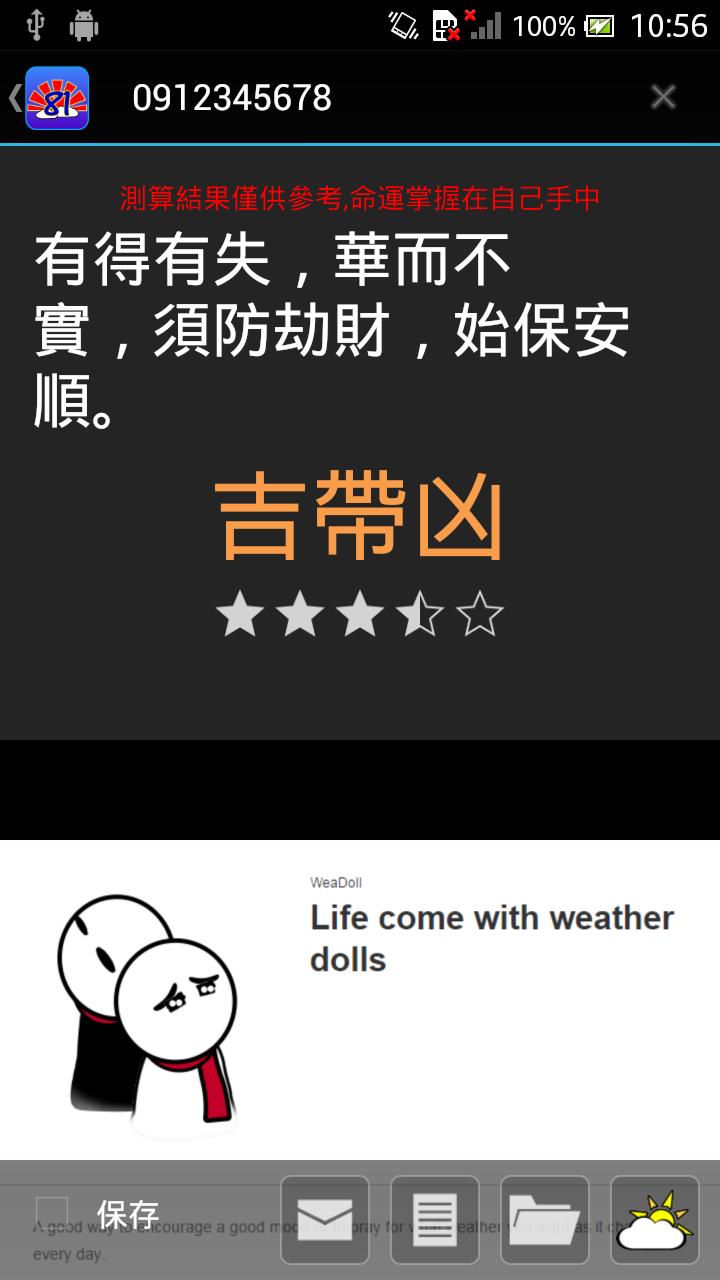Tick the 保存 checkbox
The width and height of the screenshot is (720, 1280).
point(52,1214)
